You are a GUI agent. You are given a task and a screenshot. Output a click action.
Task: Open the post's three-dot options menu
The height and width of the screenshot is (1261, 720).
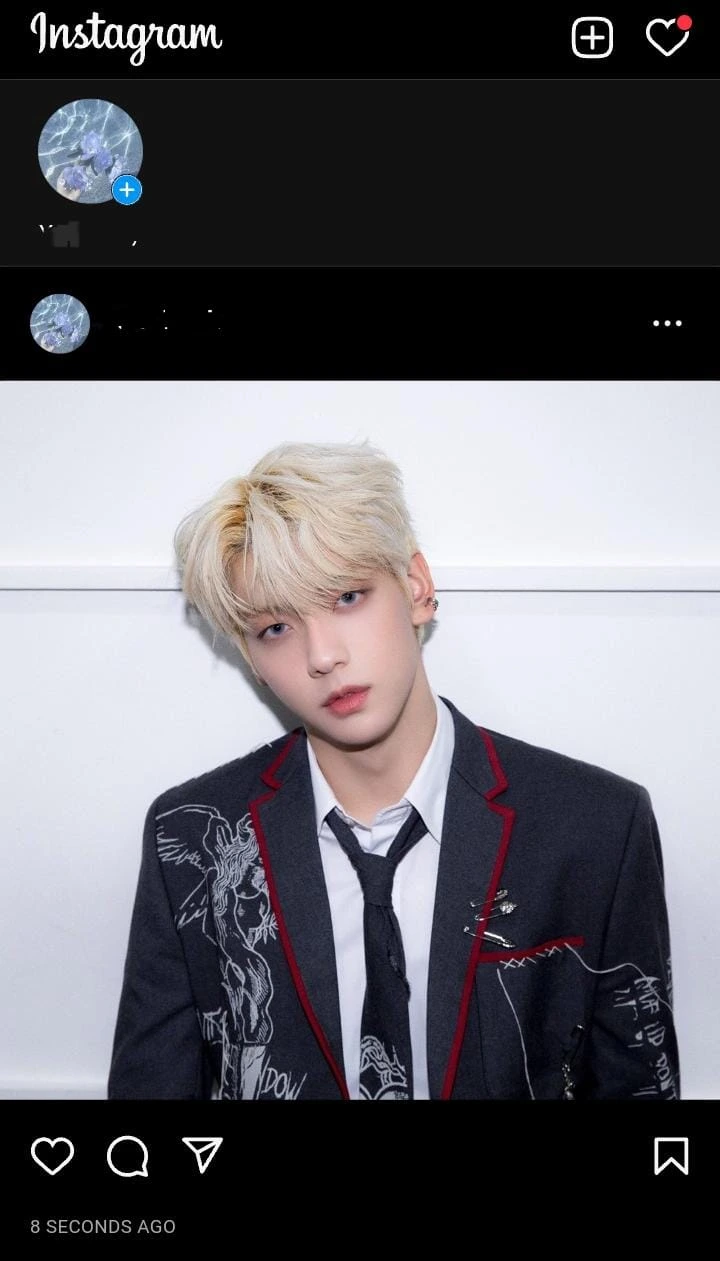[x=667, y=323]
